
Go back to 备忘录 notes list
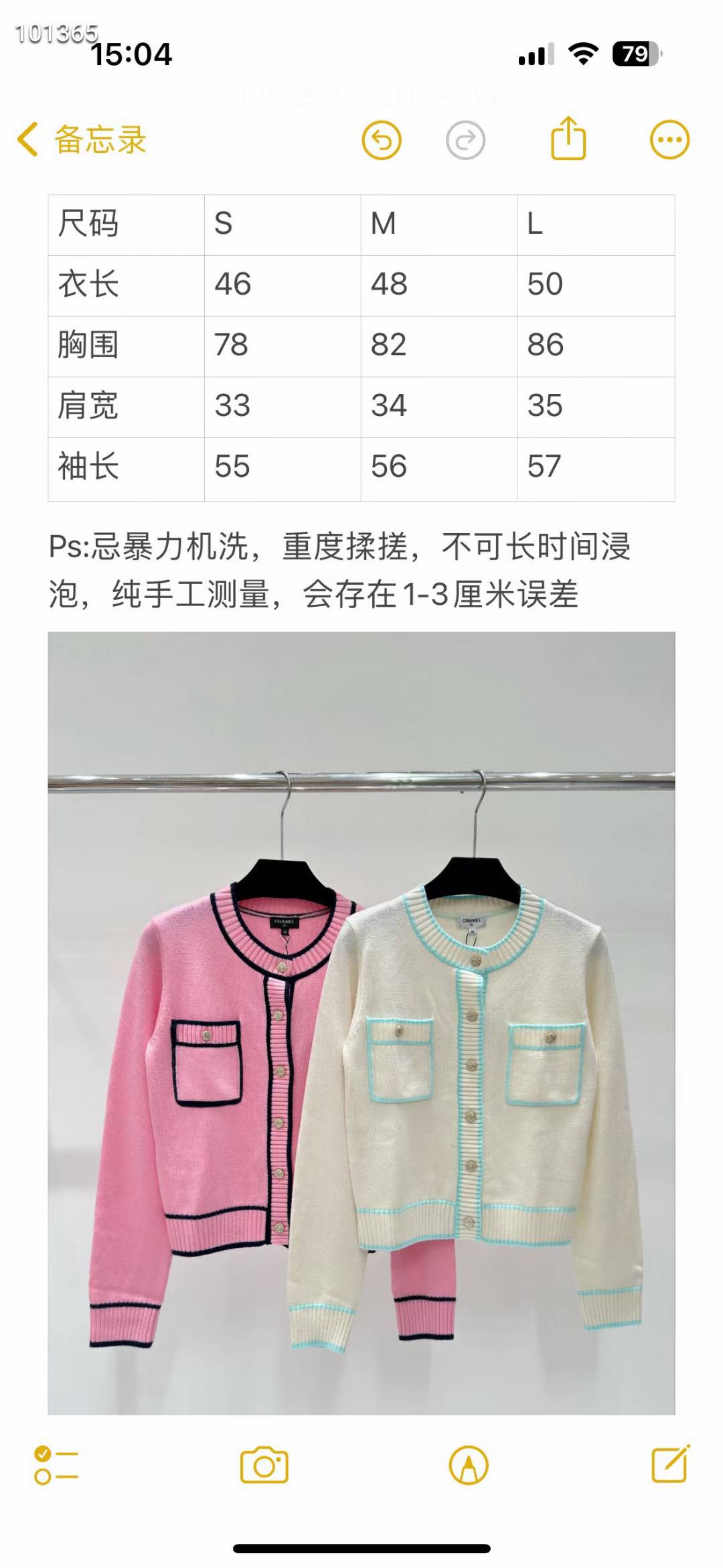82,140
